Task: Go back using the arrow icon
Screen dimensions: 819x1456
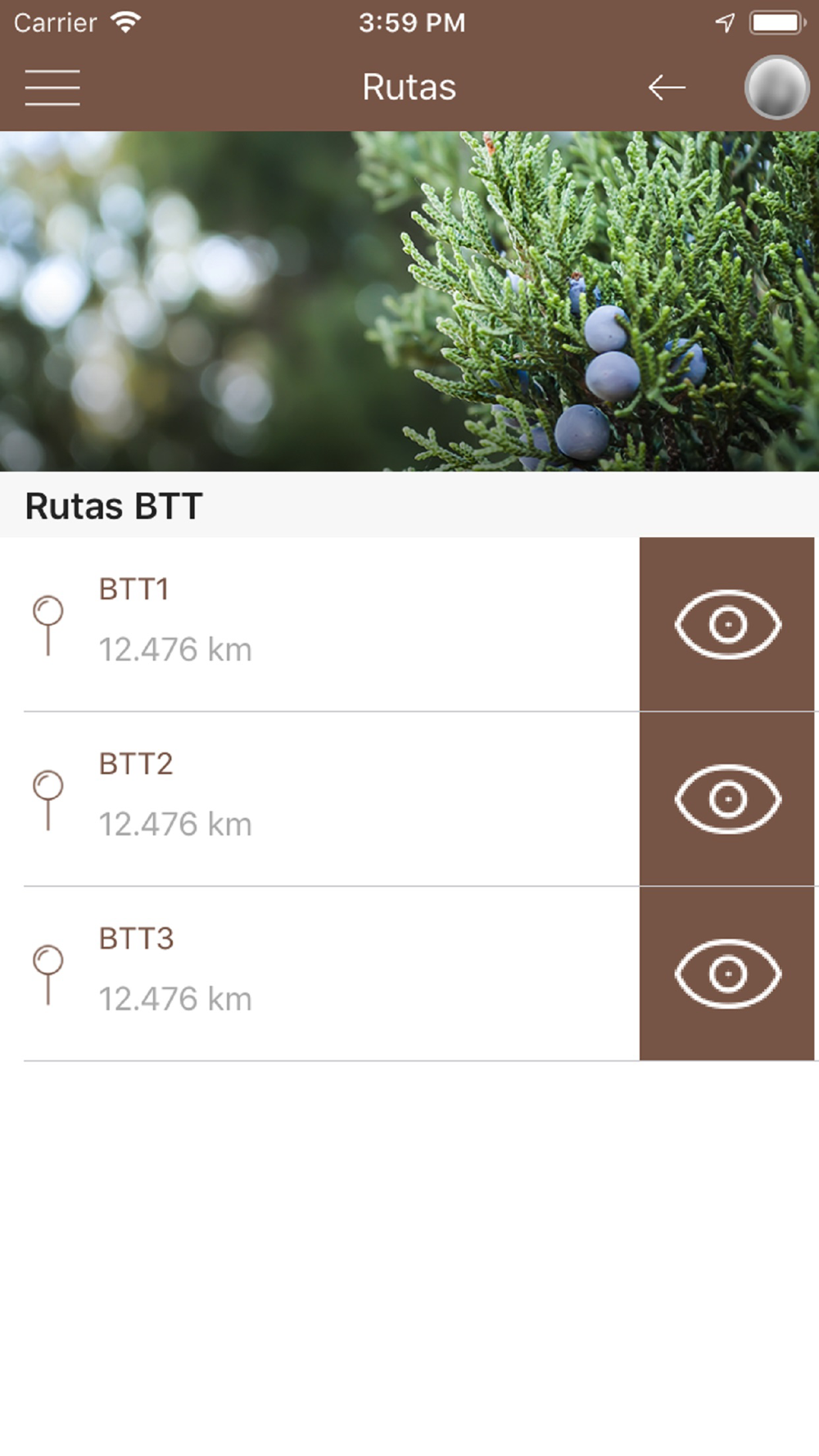Action: click(x=667, y=87)
